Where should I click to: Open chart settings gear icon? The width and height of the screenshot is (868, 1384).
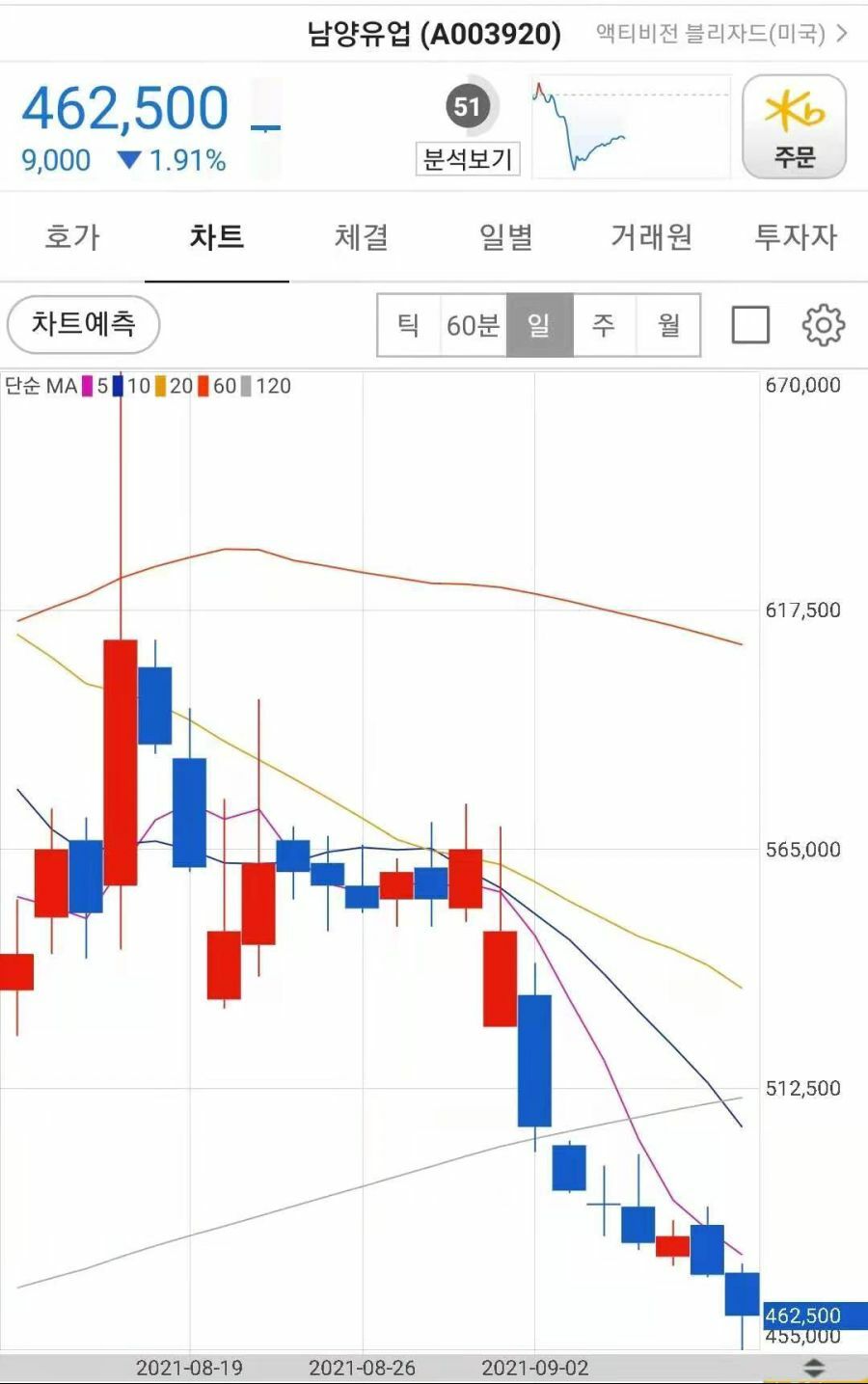point(823,325)
